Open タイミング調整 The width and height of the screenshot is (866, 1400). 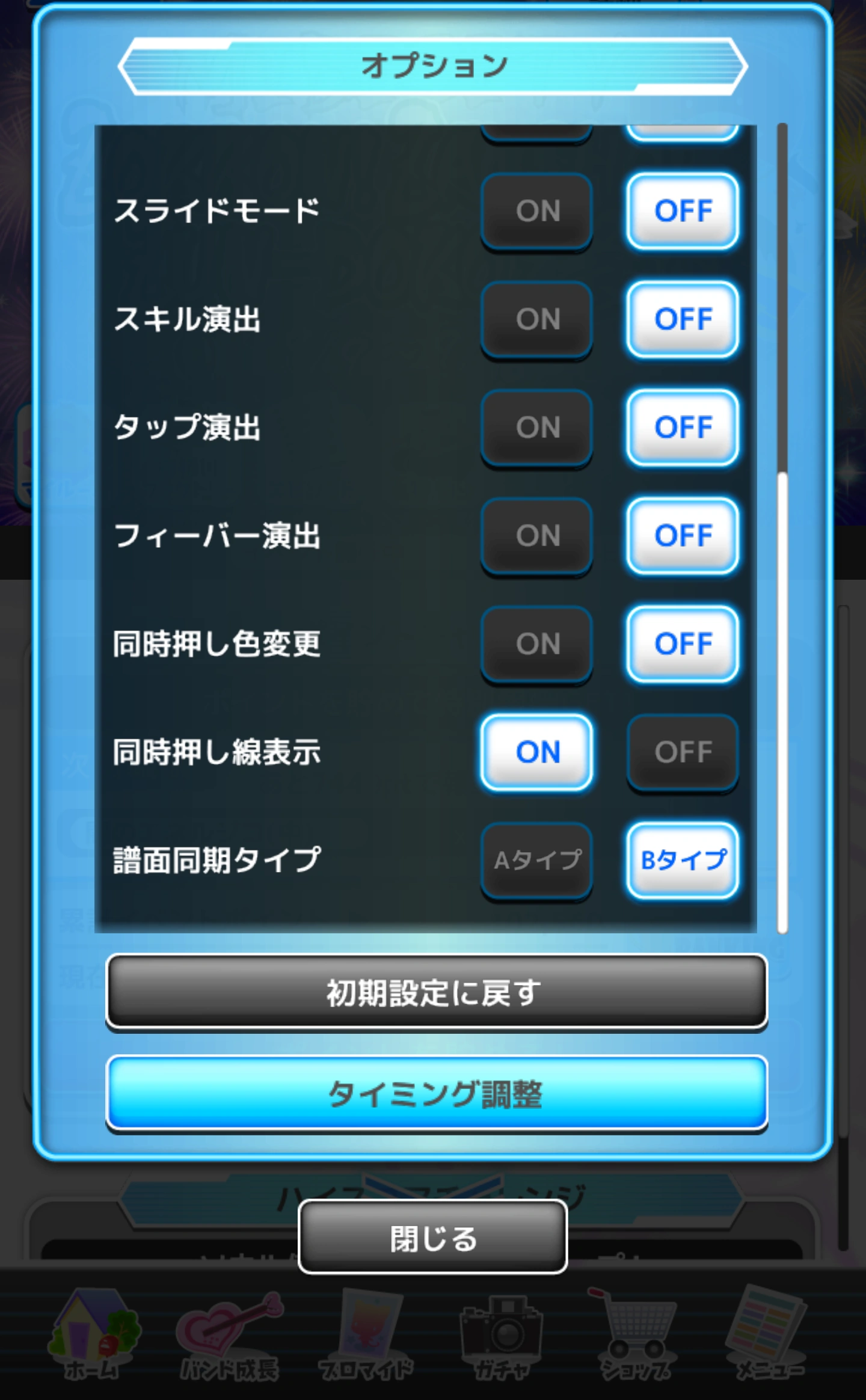(x=437, y=1093)
